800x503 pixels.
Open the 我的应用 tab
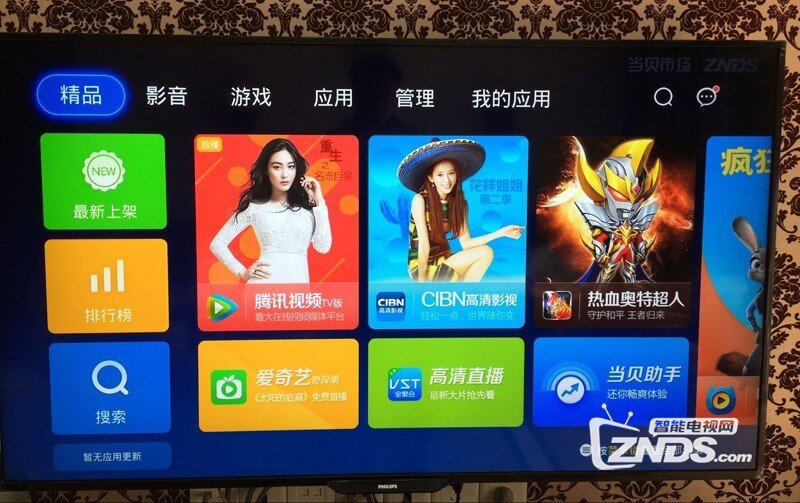pos(510,99)
